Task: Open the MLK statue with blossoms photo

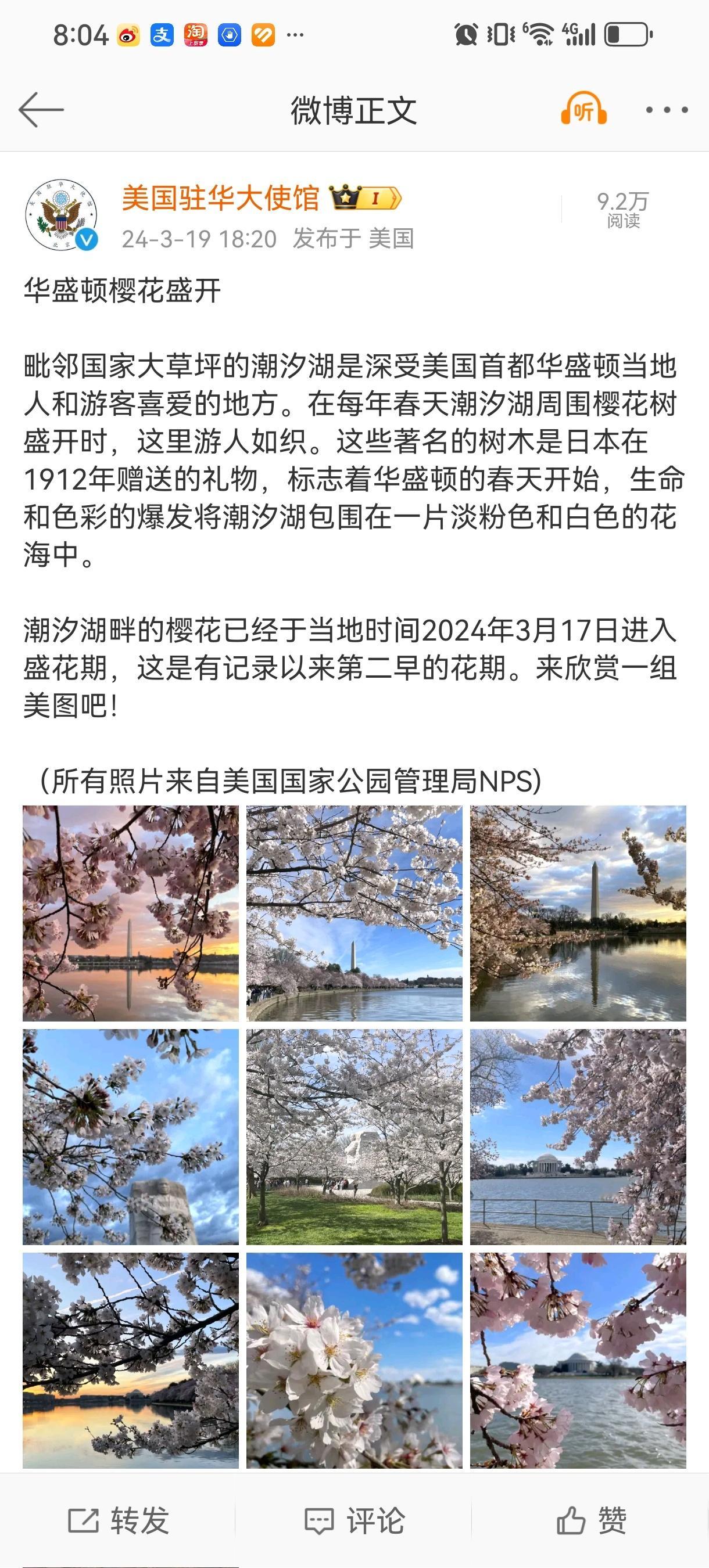Action: [x=130, y=1137]
